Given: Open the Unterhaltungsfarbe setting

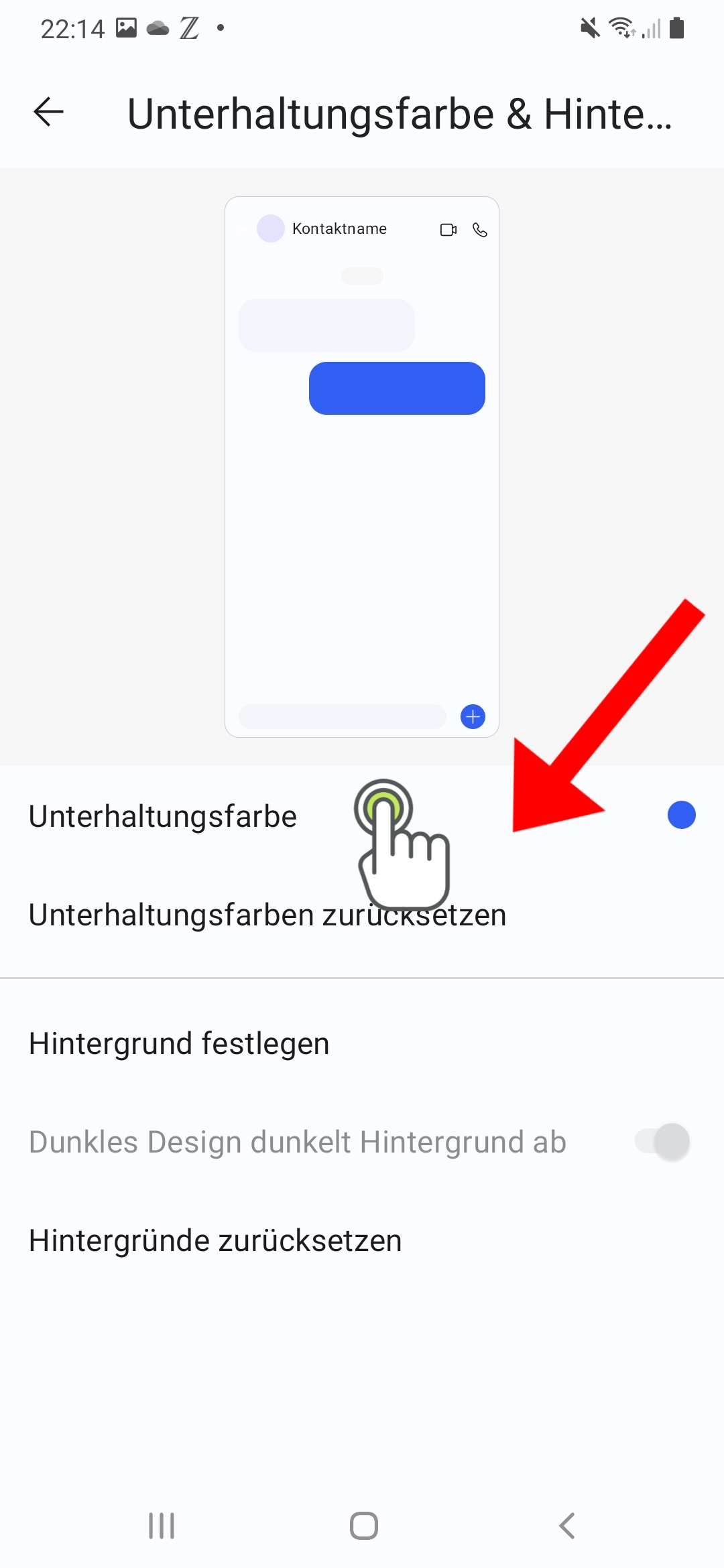Looking at the screenshot, I should click(x=362, y=816).
